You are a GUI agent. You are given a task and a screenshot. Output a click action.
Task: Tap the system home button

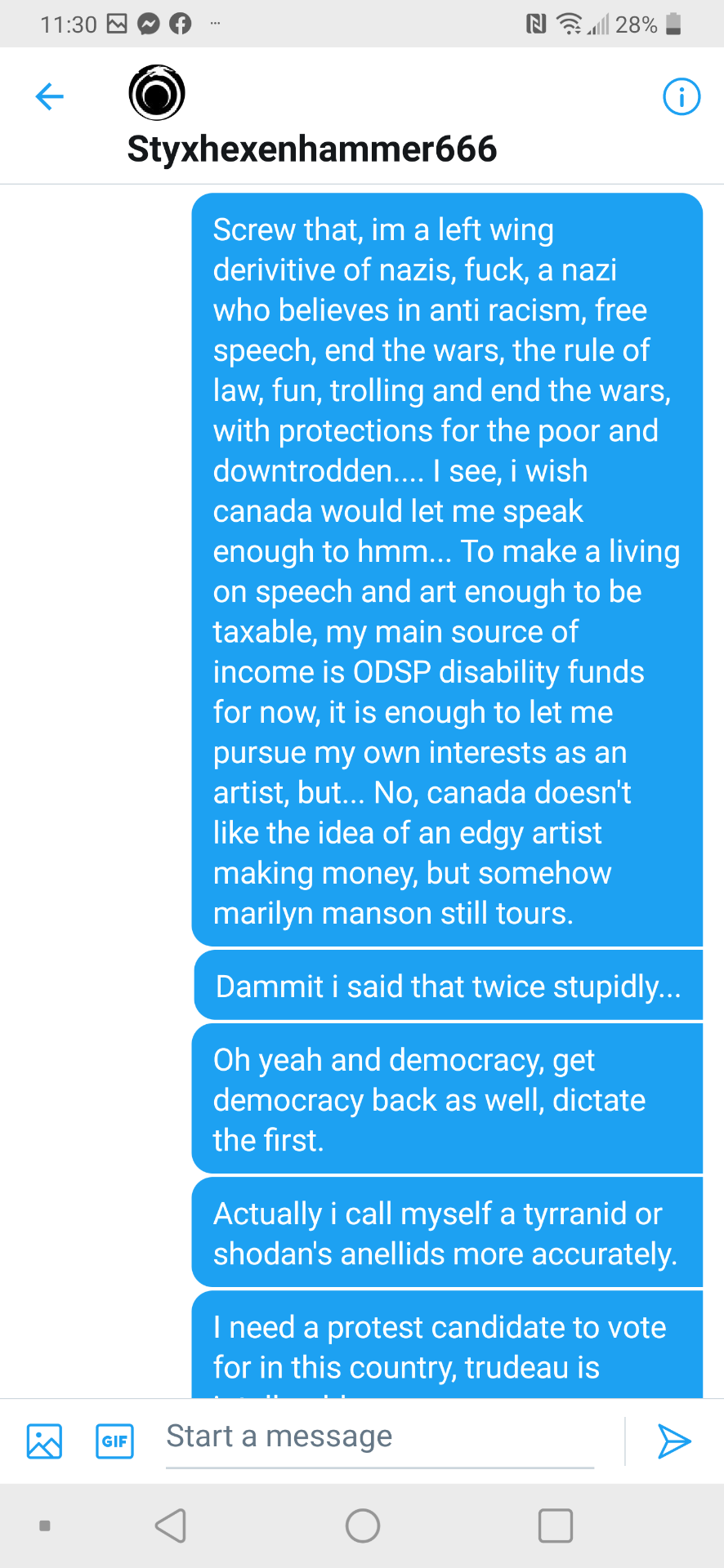tap(363, 1526)
